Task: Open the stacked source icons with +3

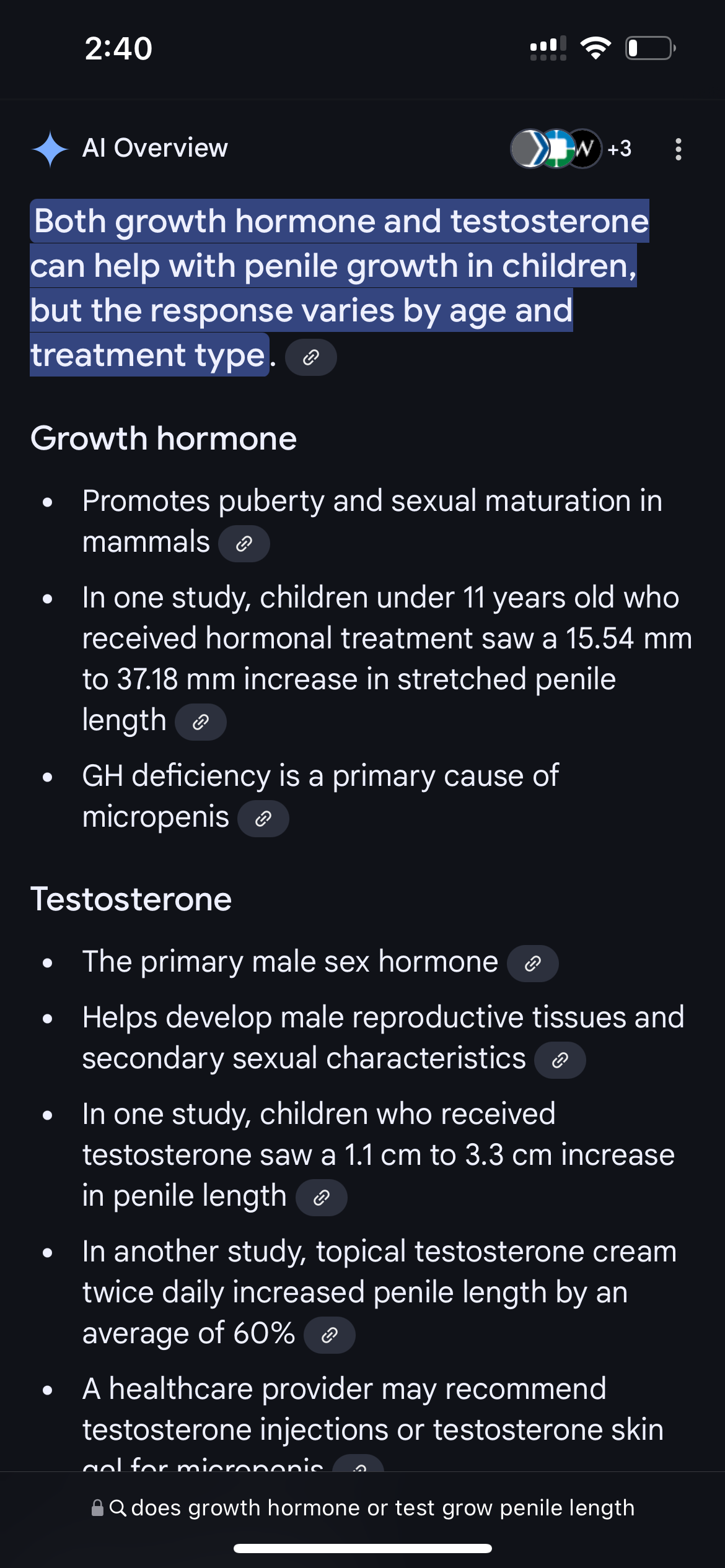Action: (x=570, y=149)
